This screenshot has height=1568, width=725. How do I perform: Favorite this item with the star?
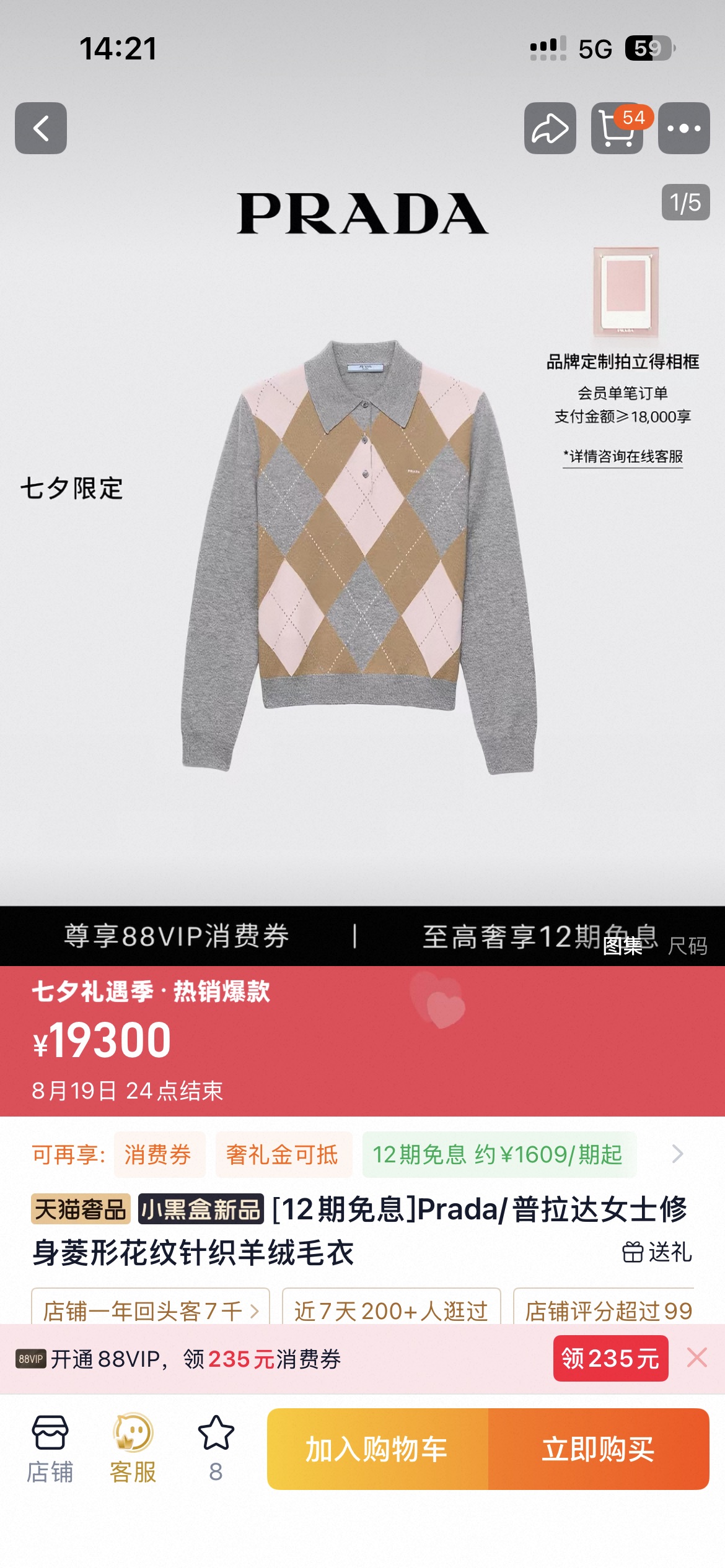(216, 1449)
